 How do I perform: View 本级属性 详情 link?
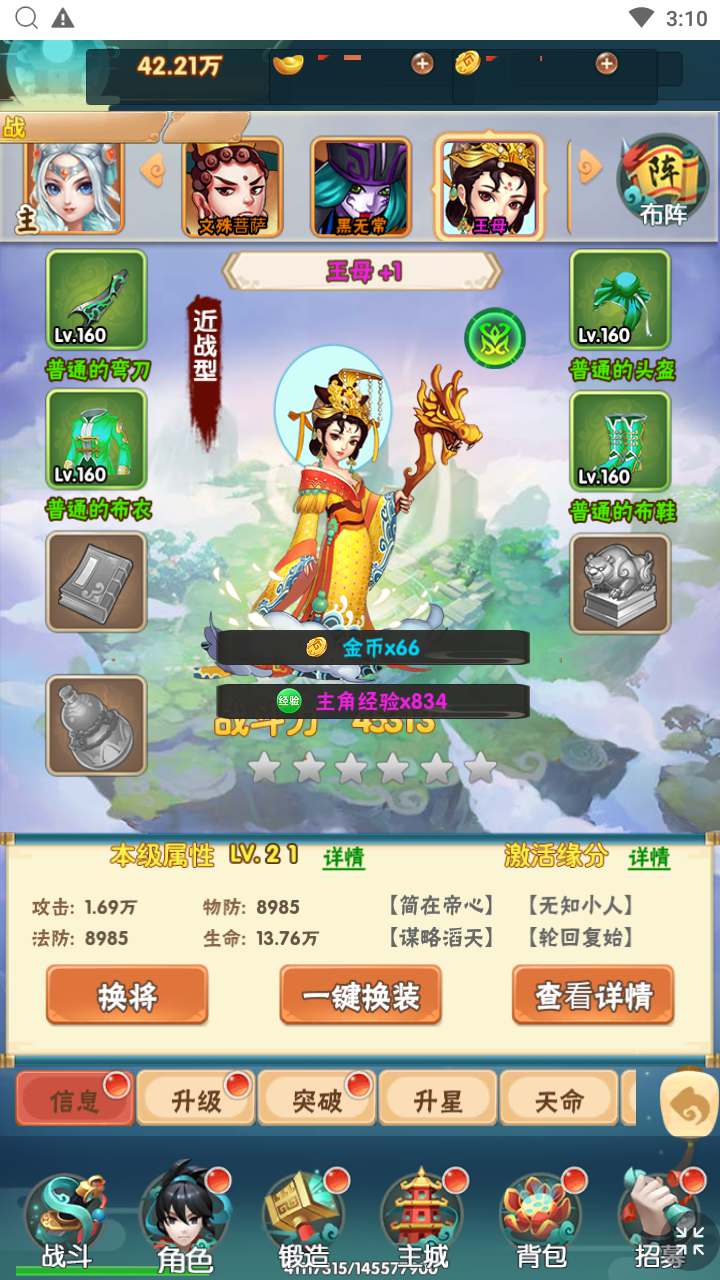(343, 858)
